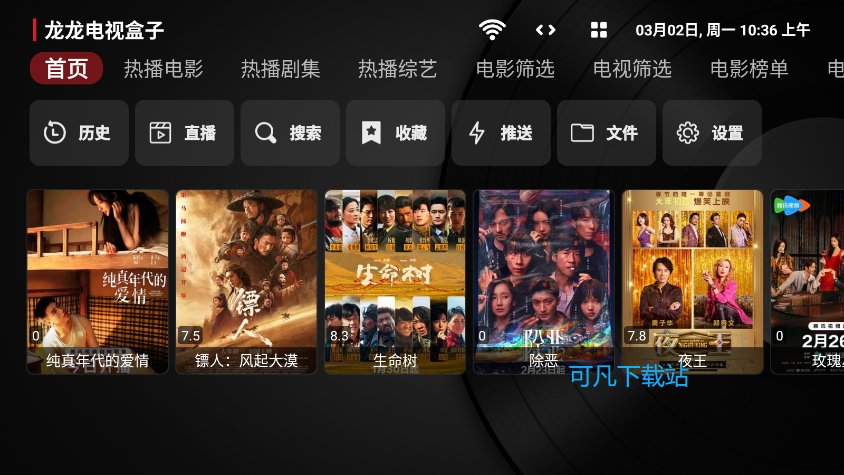The width and height of the screenshot is (844, 475).
Task: Switch to the 热播剧集 tab
Action: click(x=280, y=69)
